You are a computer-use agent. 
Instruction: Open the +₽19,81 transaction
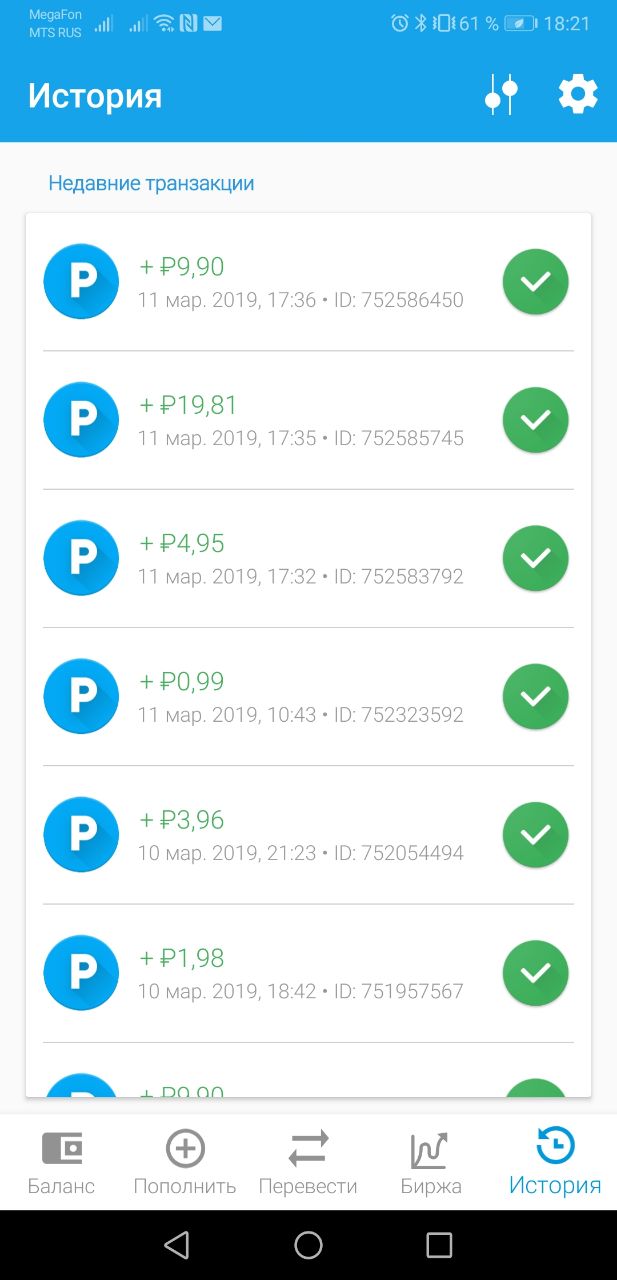coord(308,420)
